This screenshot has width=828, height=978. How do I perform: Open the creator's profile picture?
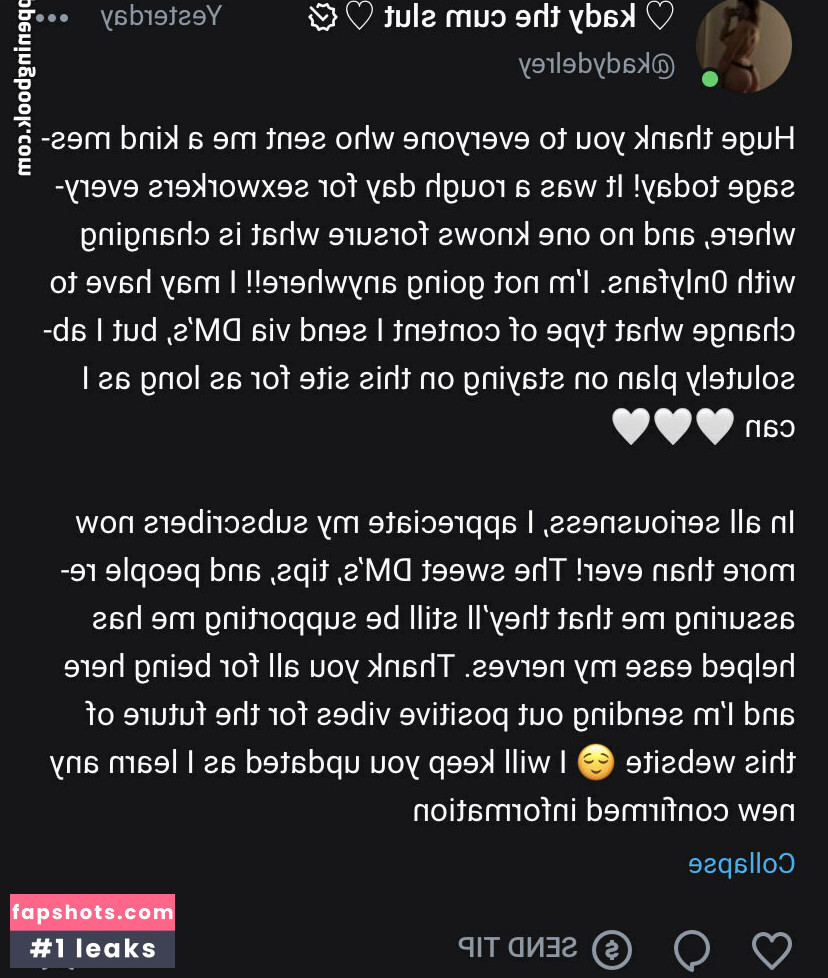(743, 45)
